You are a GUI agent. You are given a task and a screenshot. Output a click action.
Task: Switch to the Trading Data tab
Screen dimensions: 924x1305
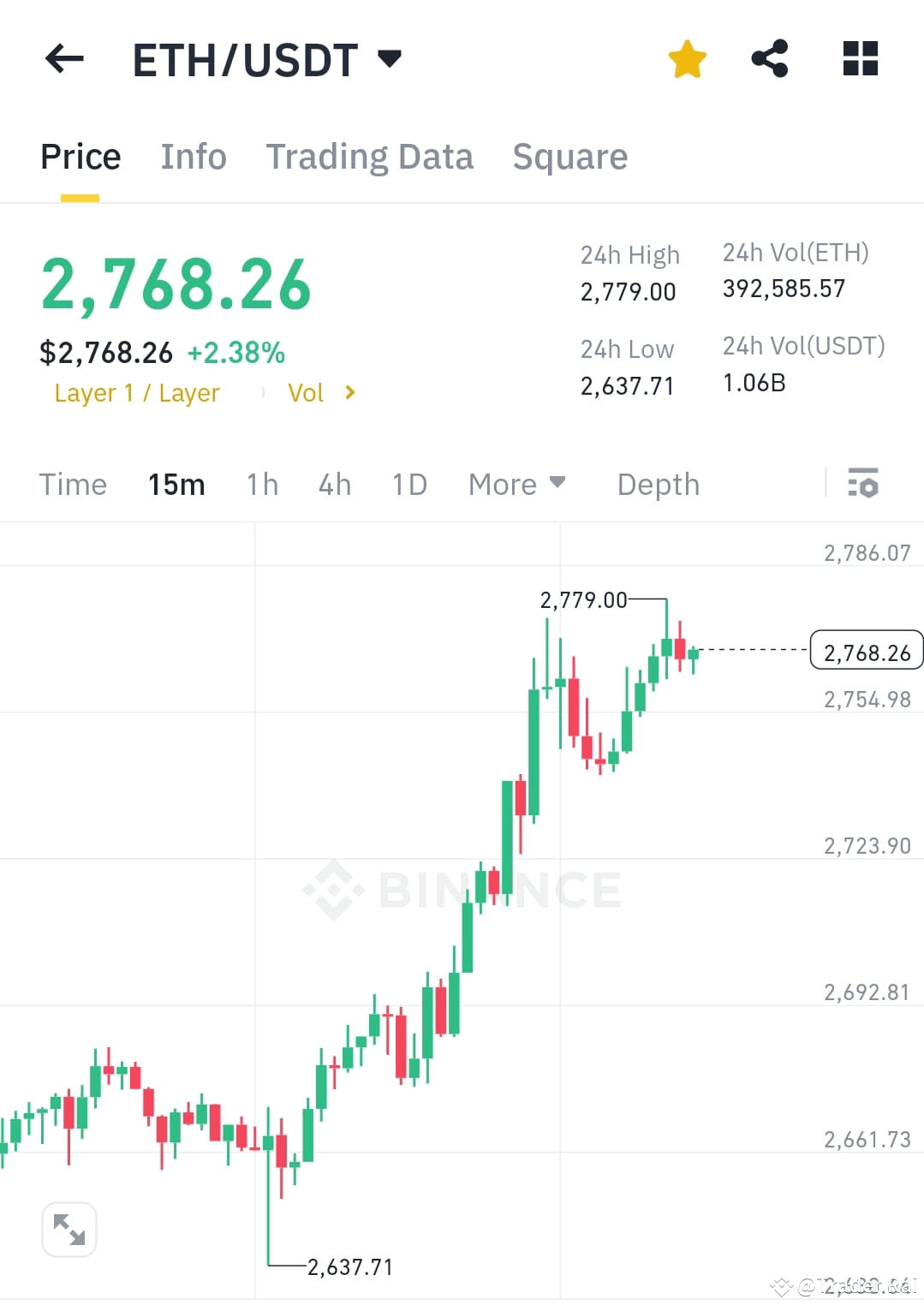370,156
